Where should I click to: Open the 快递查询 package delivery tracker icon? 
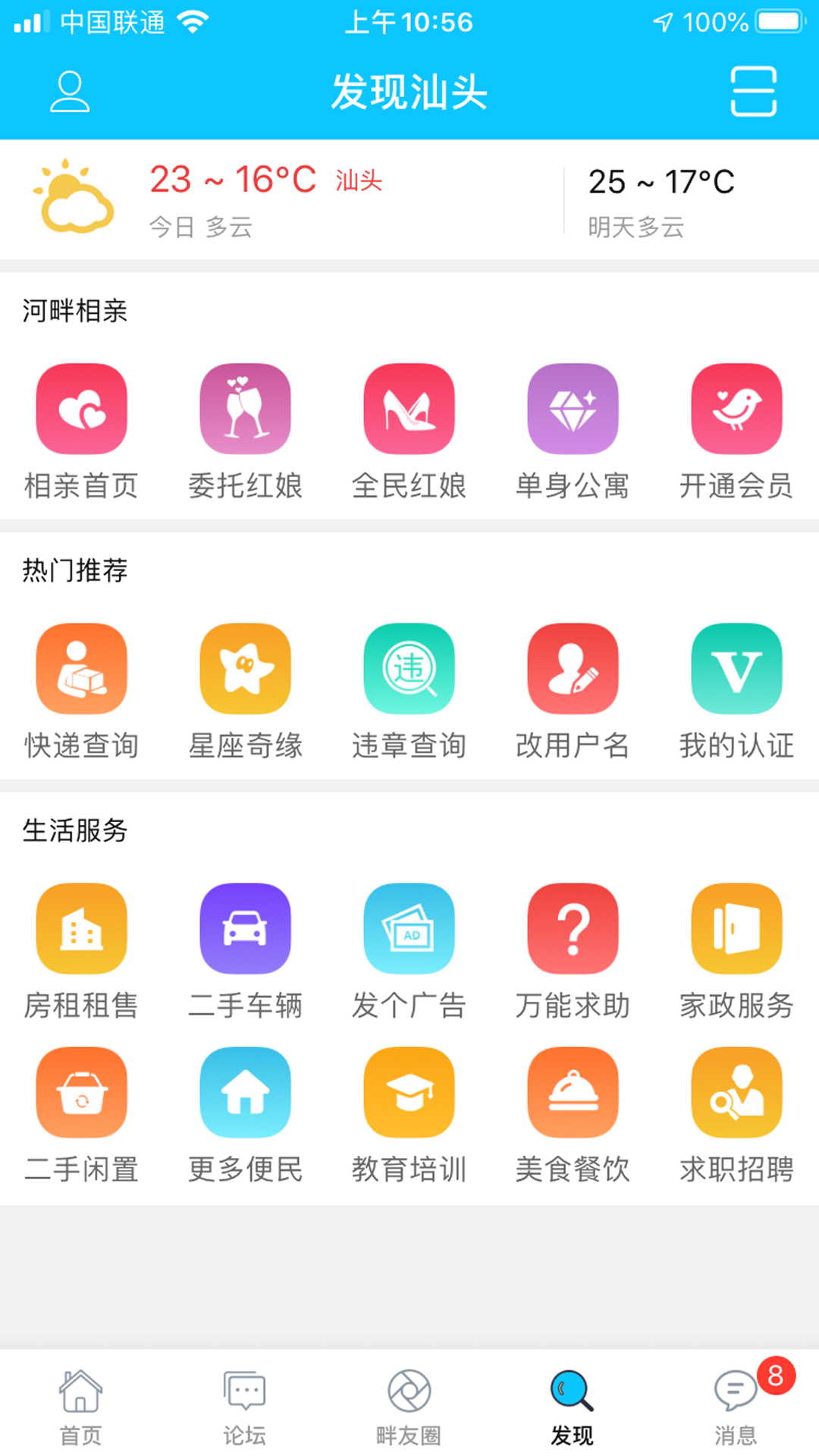coord(82,669)
